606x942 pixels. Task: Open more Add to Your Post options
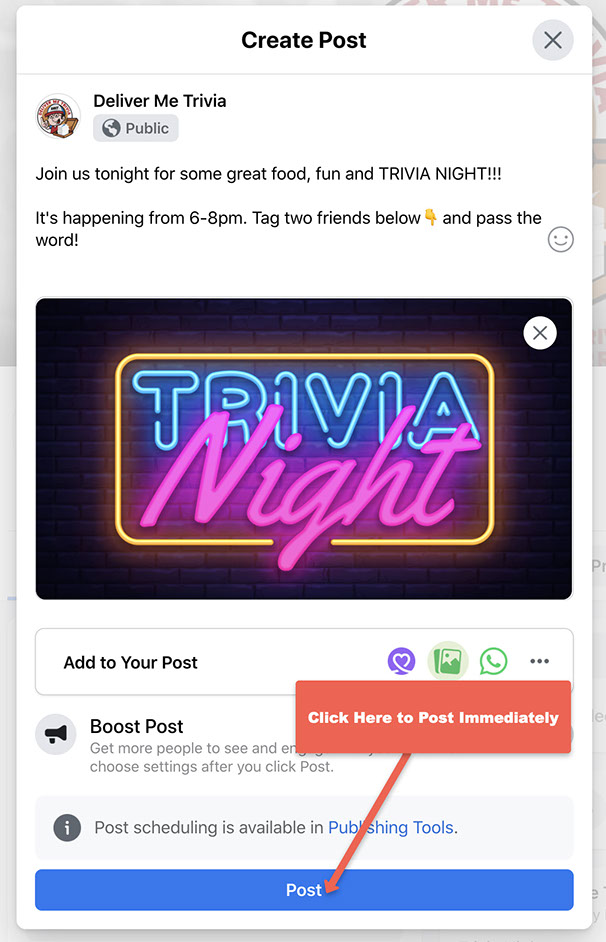(x=540, y=661)
